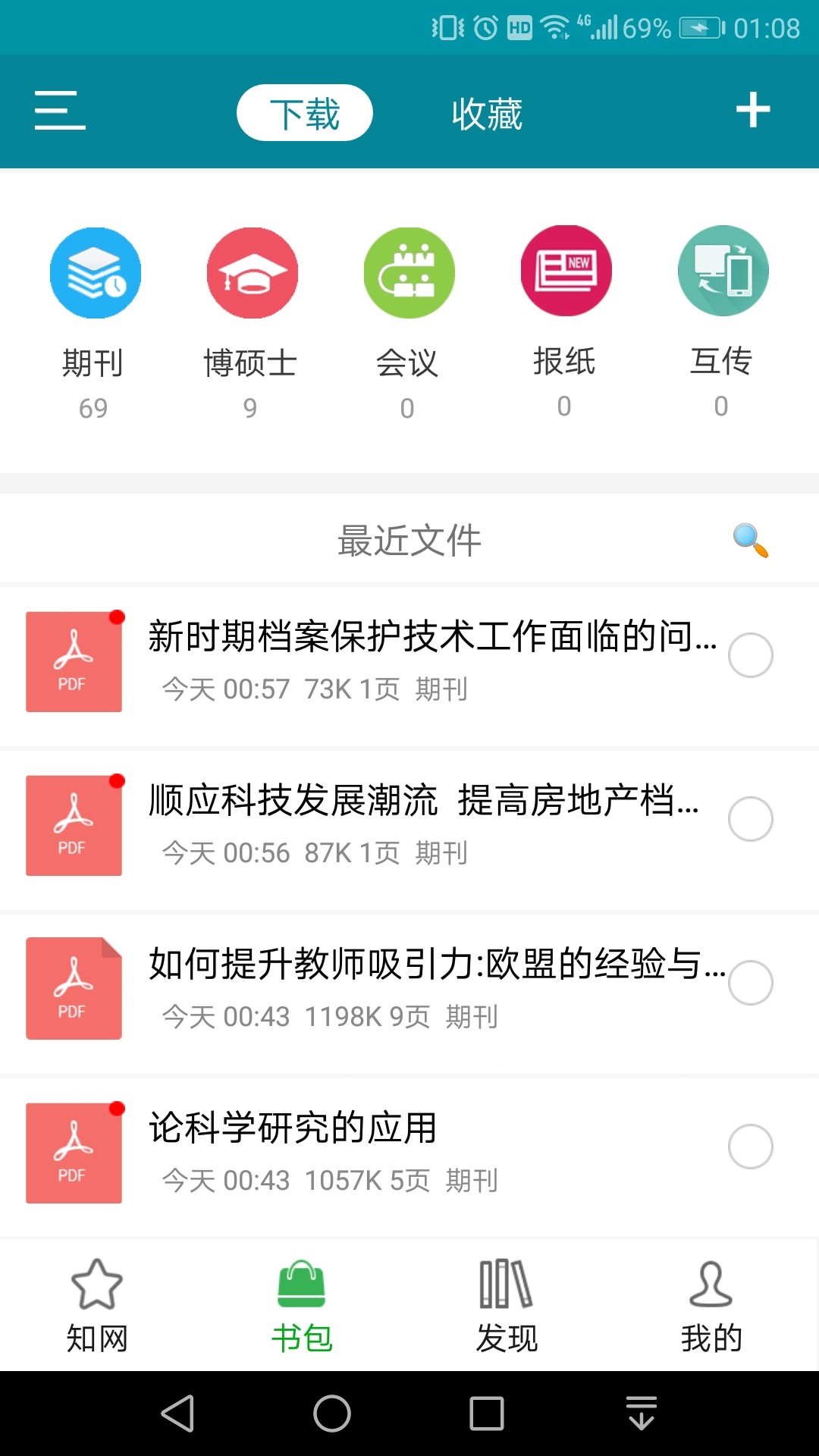This screenshot has height=1456, width=819.
Task: Switch to the 收藏 favorites tab
Action: 486,114
